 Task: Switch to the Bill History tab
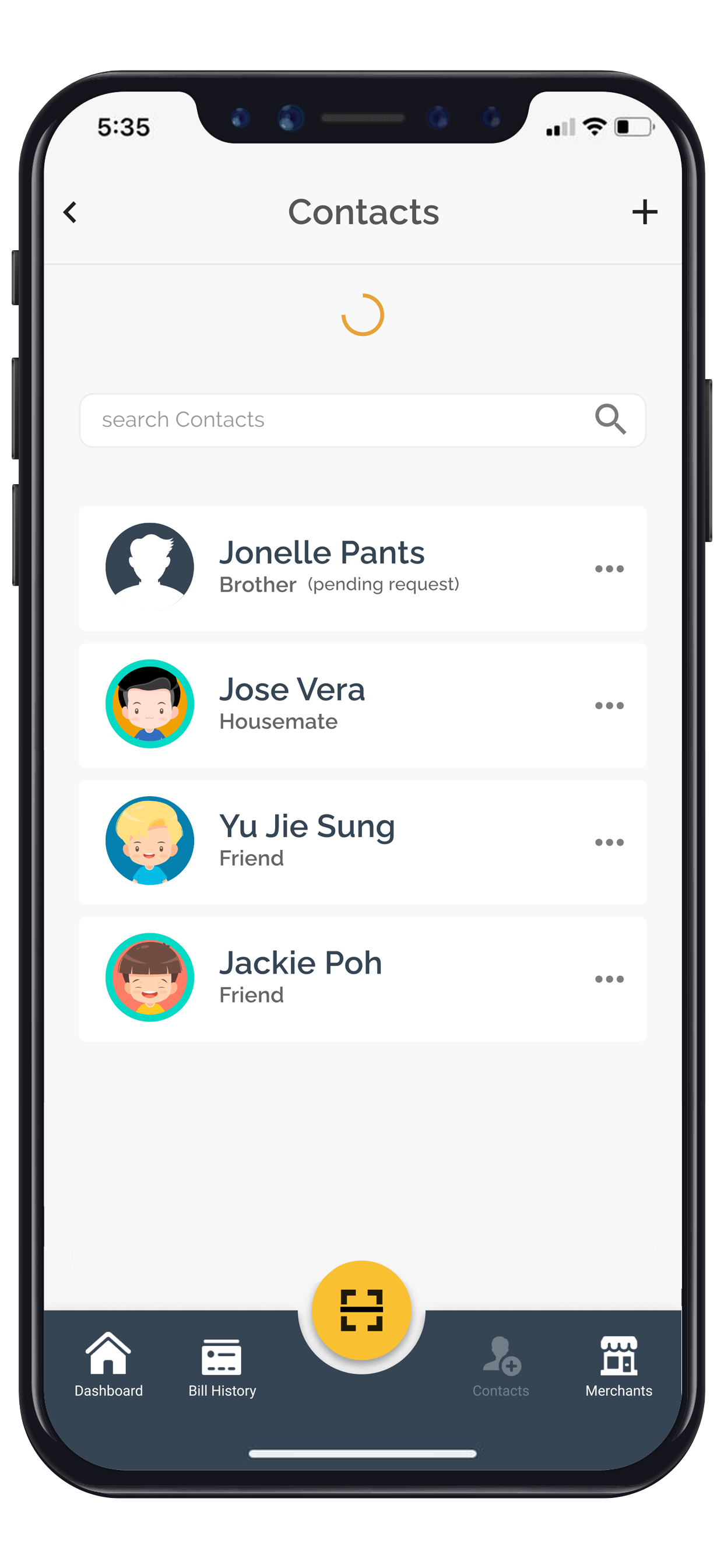(222, 1364)
